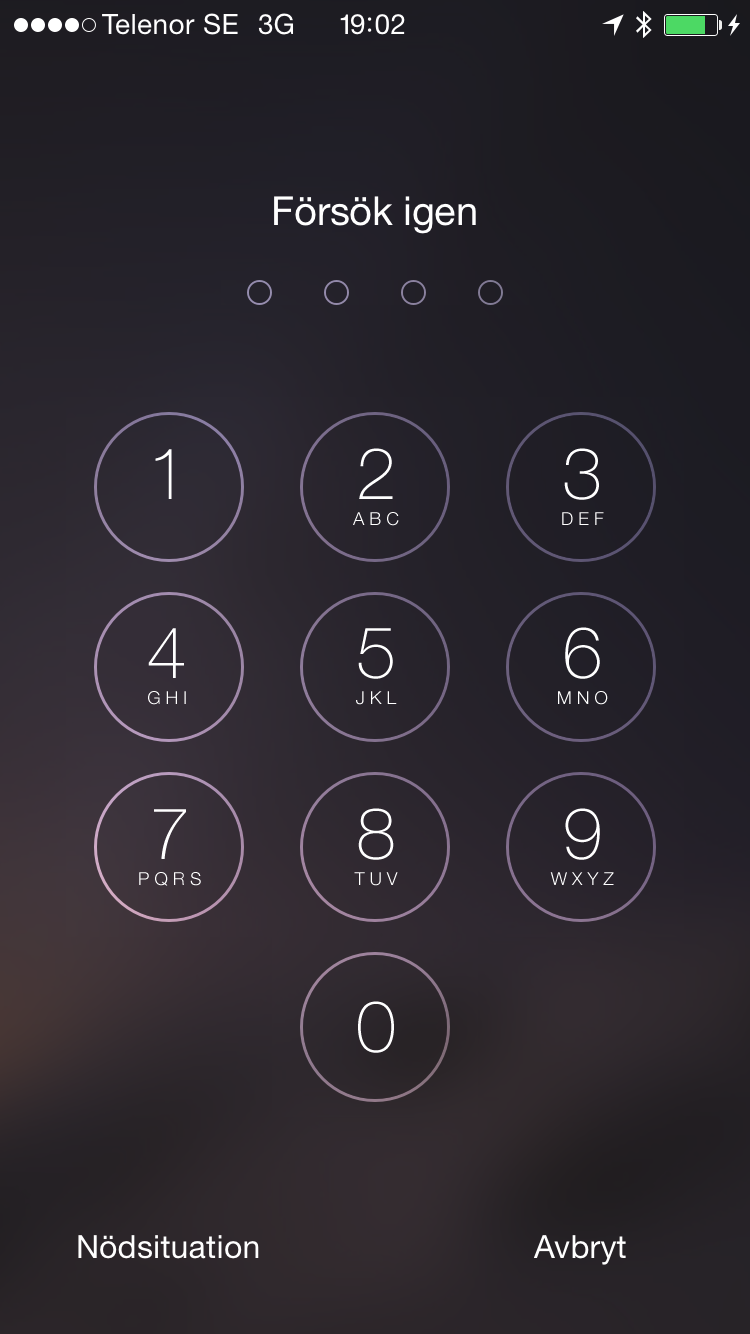Enter digit 0 on the keypad

375,1027
